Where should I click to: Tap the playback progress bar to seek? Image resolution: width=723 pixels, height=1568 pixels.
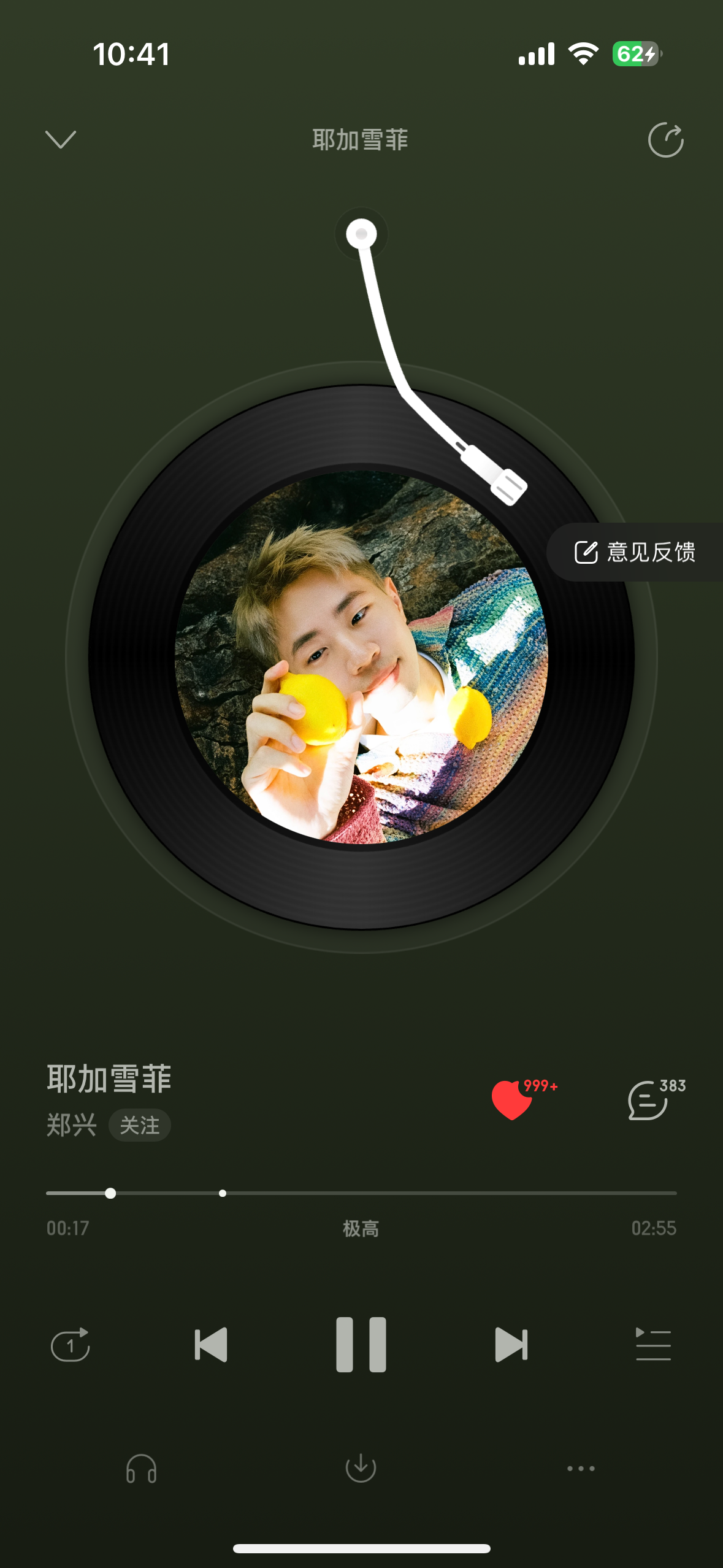(392, 1193)
